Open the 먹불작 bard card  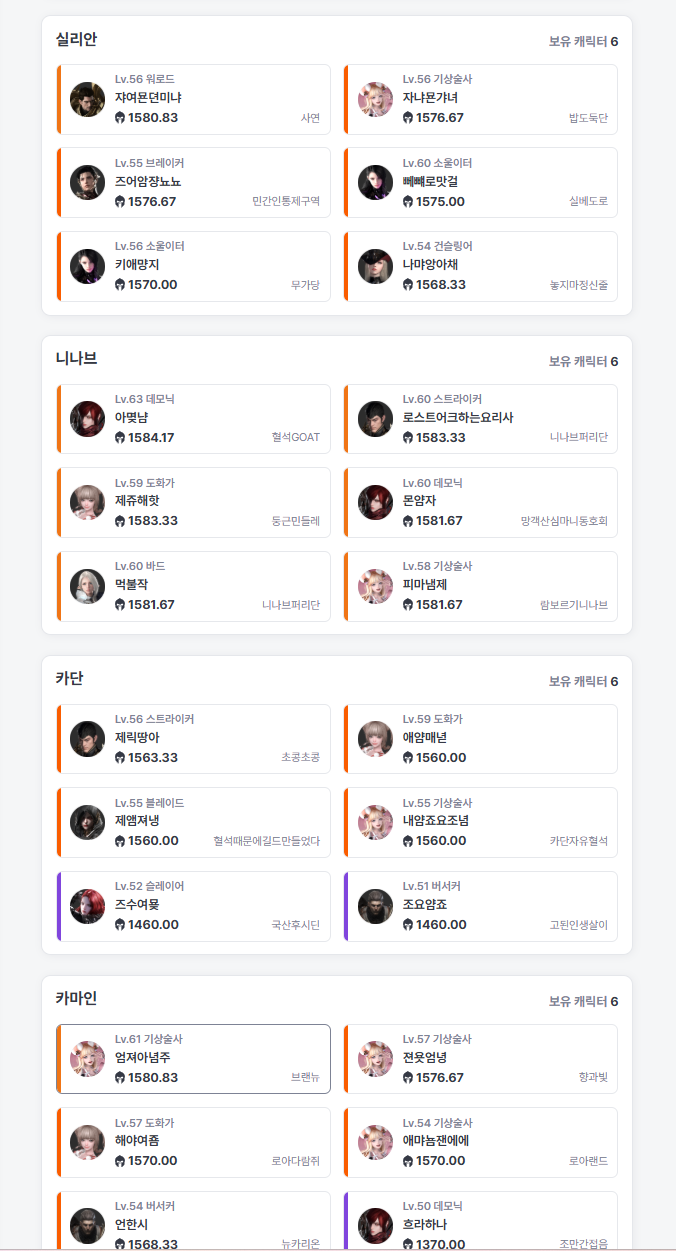[193, 586]
